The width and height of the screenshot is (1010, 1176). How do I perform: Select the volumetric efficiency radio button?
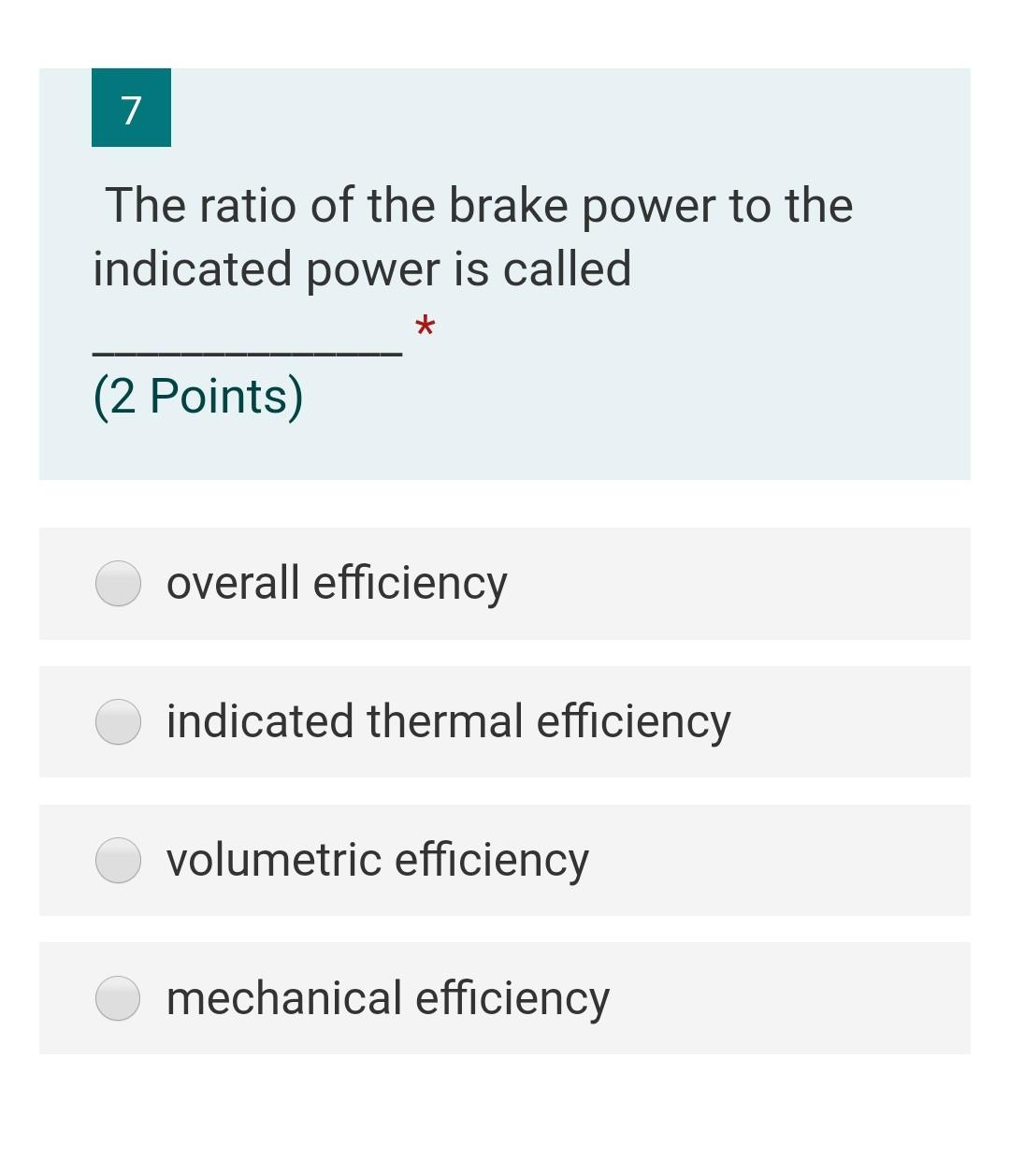(x=118, y=860)
